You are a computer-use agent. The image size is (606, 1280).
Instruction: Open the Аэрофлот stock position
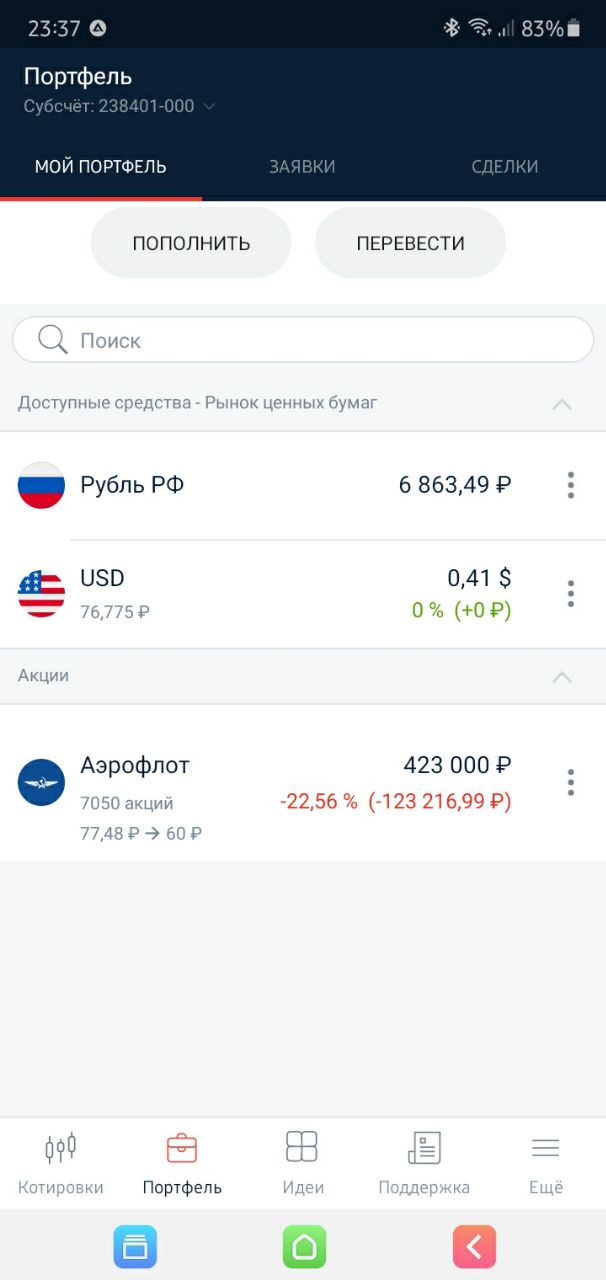point(303,783)
